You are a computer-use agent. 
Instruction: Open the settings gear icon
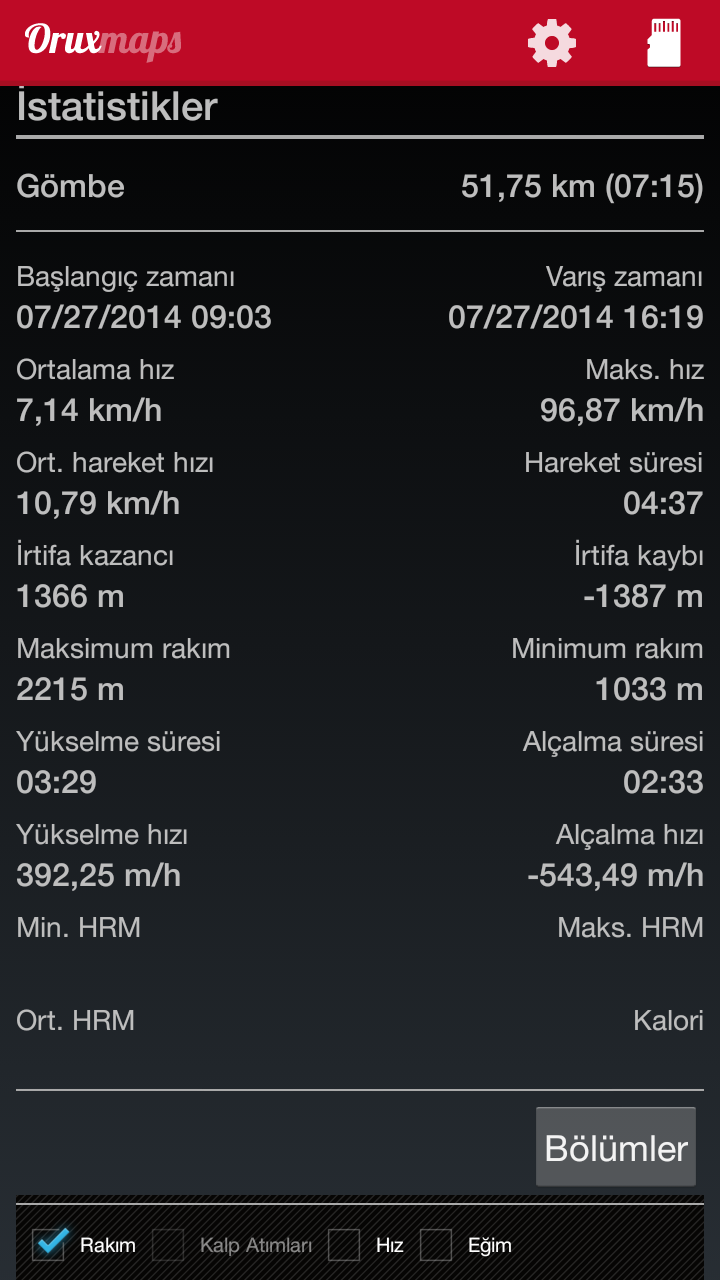coord(552,43)
